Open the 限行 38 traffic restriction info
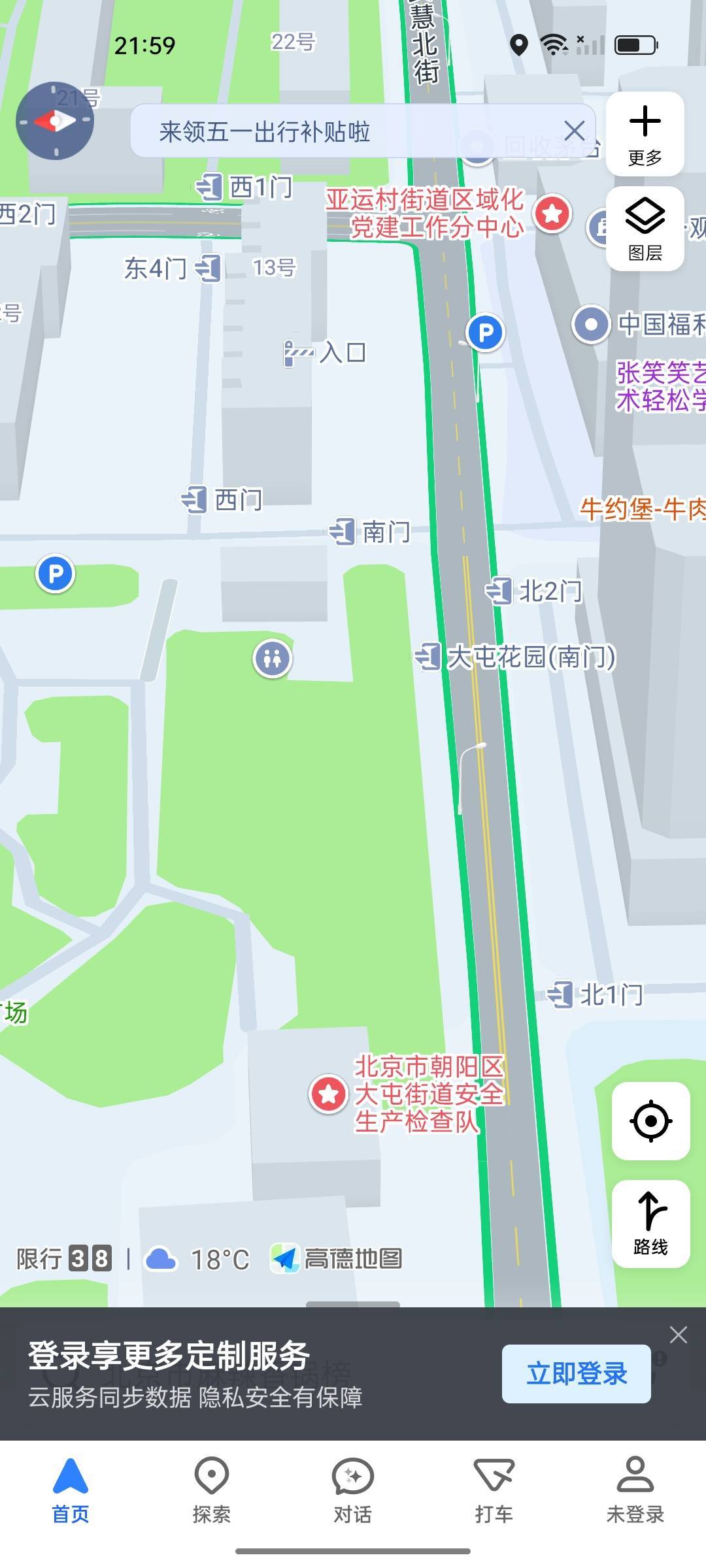 (x=64, y=1258)
